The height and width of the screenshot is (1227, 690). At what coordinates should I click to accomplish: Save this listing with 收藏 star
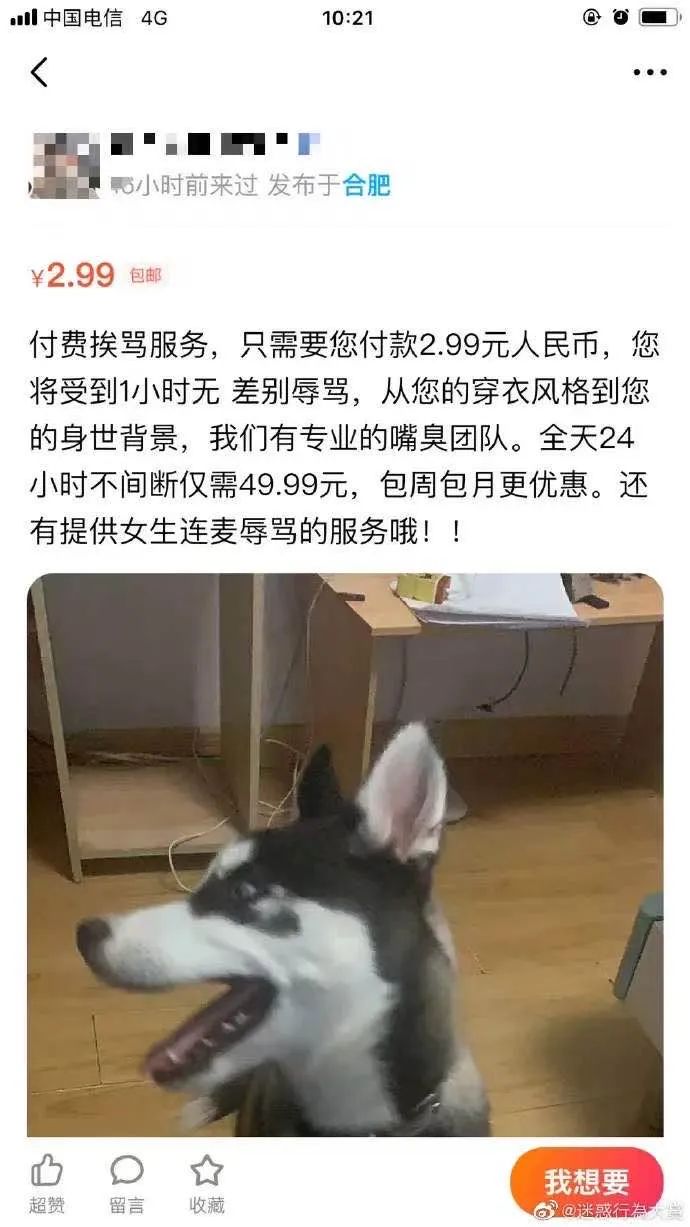point(207,1183)
